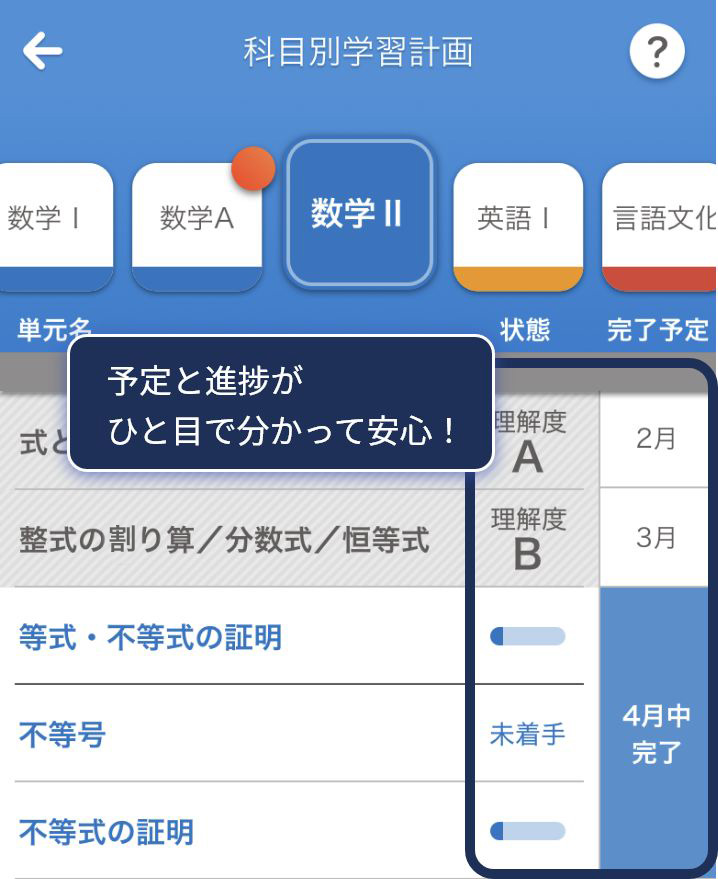Open the 不等号 unit row
Image resolution: width=718 pixels, height=879 pixels.
point(62,735)
